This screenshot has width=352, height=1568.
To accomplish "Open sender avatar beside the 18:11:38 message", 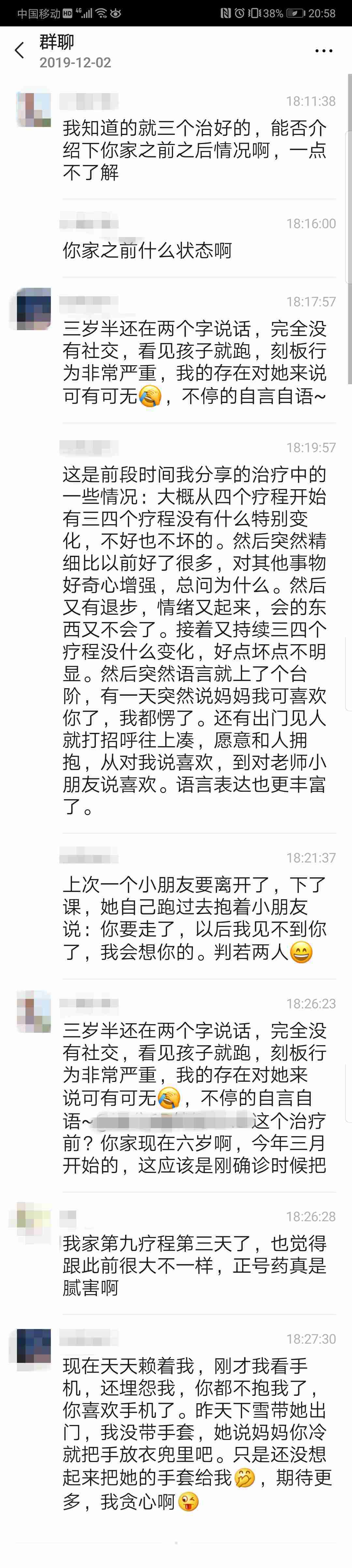I will click(x=33, y=107).
